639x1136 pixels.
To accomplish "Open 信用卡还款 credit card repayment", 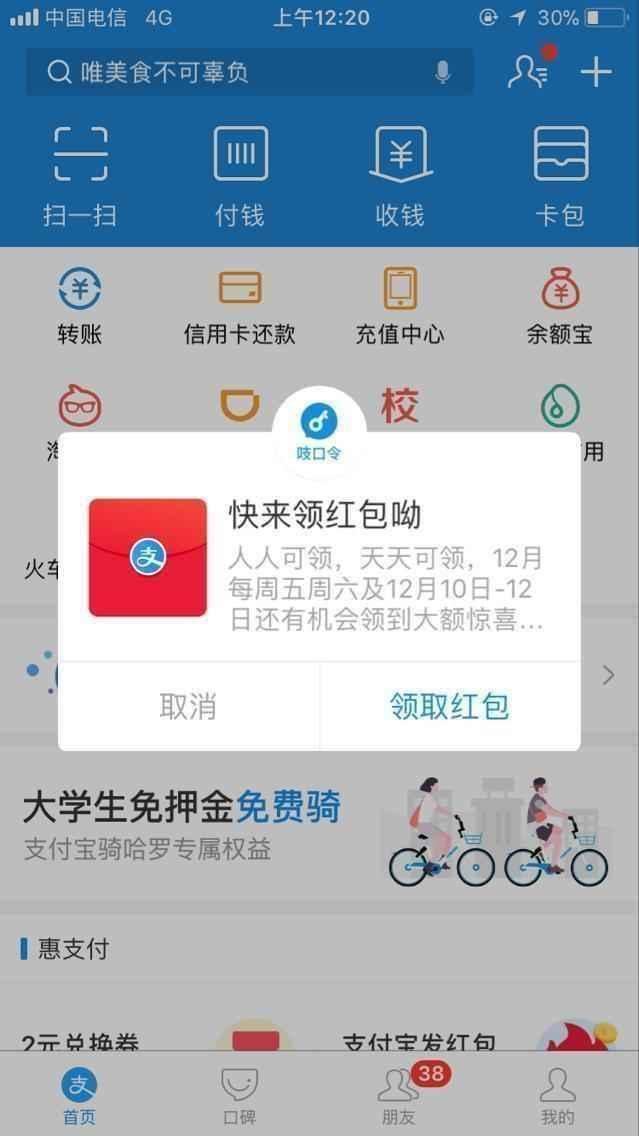I will coord(240,307).
